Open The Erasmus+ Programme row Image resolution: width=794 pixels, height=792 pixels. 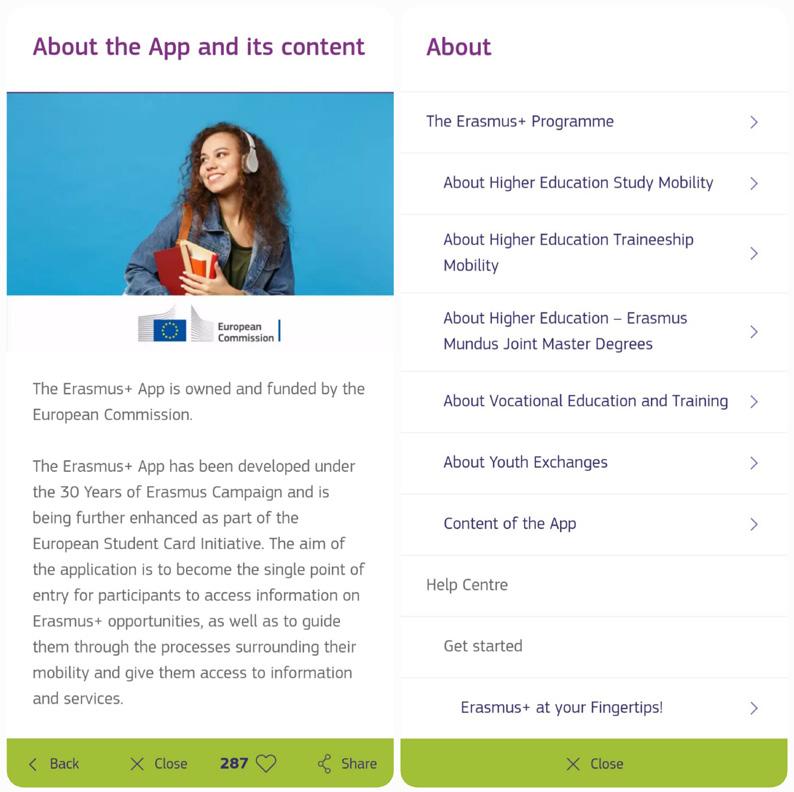[x=593, y=122]
